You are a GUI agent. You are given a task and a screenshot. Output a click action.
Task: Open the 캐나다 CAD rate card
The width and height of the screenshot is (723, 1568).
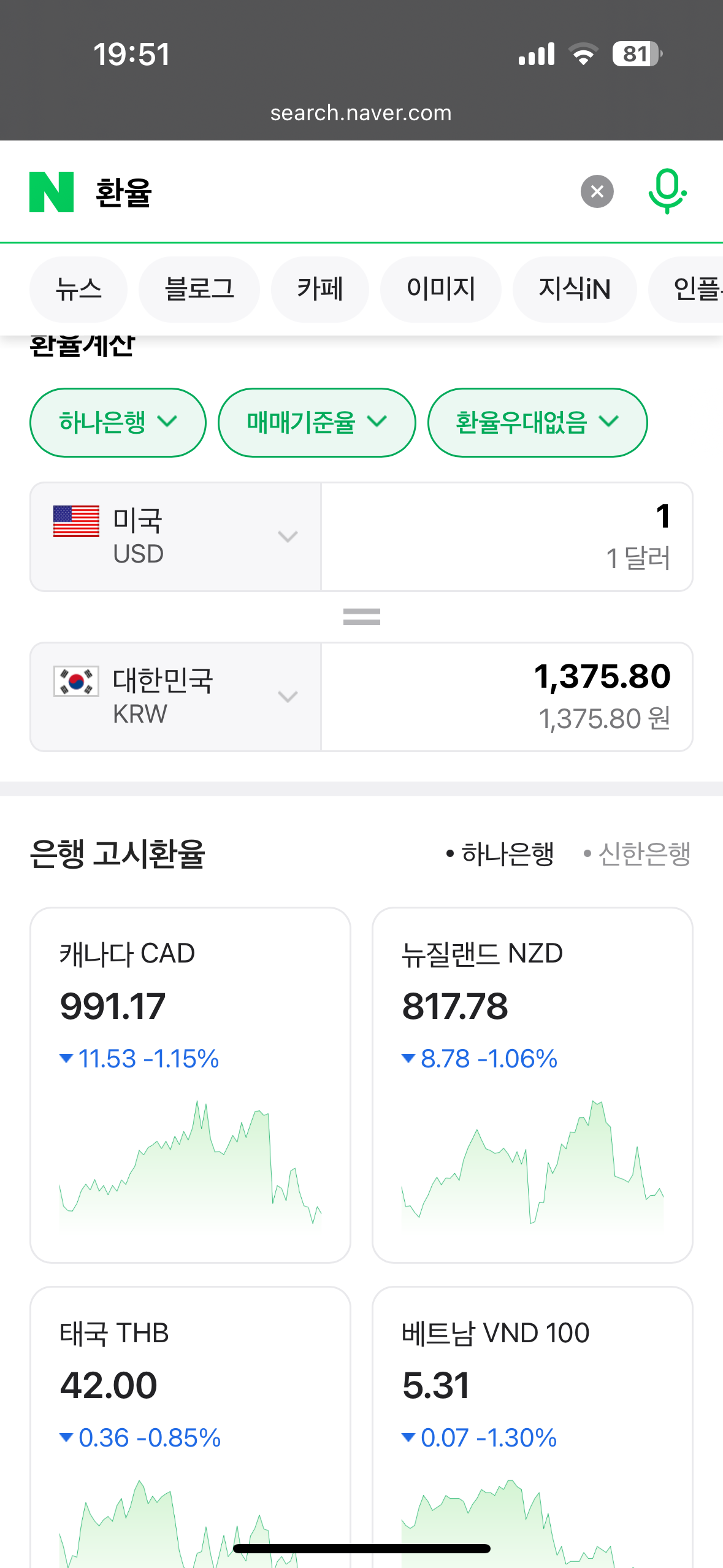point(190,1085)
